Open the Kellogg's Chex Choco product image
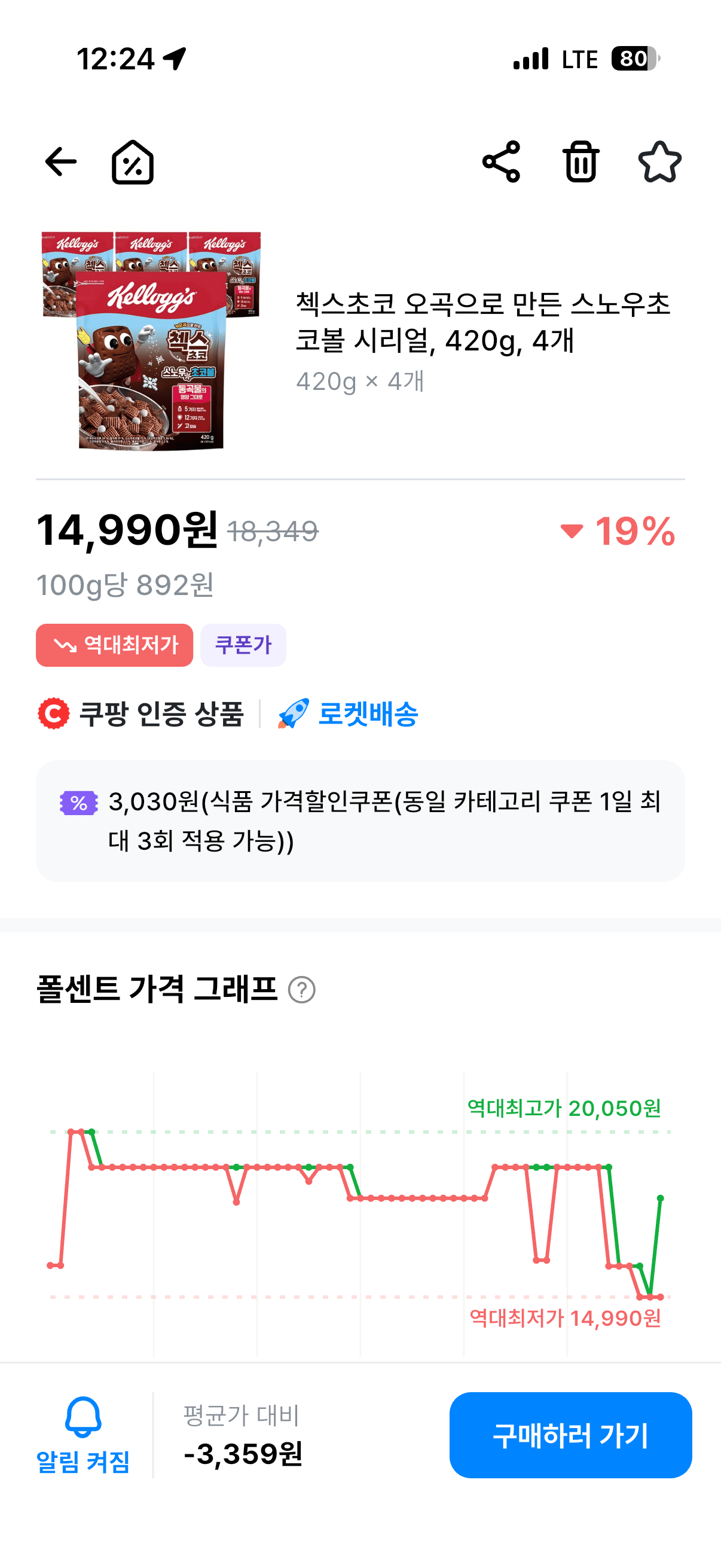Image resolution: width=721 pixels, height=1568 pixels. pyautogui.click(x=151, y=341)
